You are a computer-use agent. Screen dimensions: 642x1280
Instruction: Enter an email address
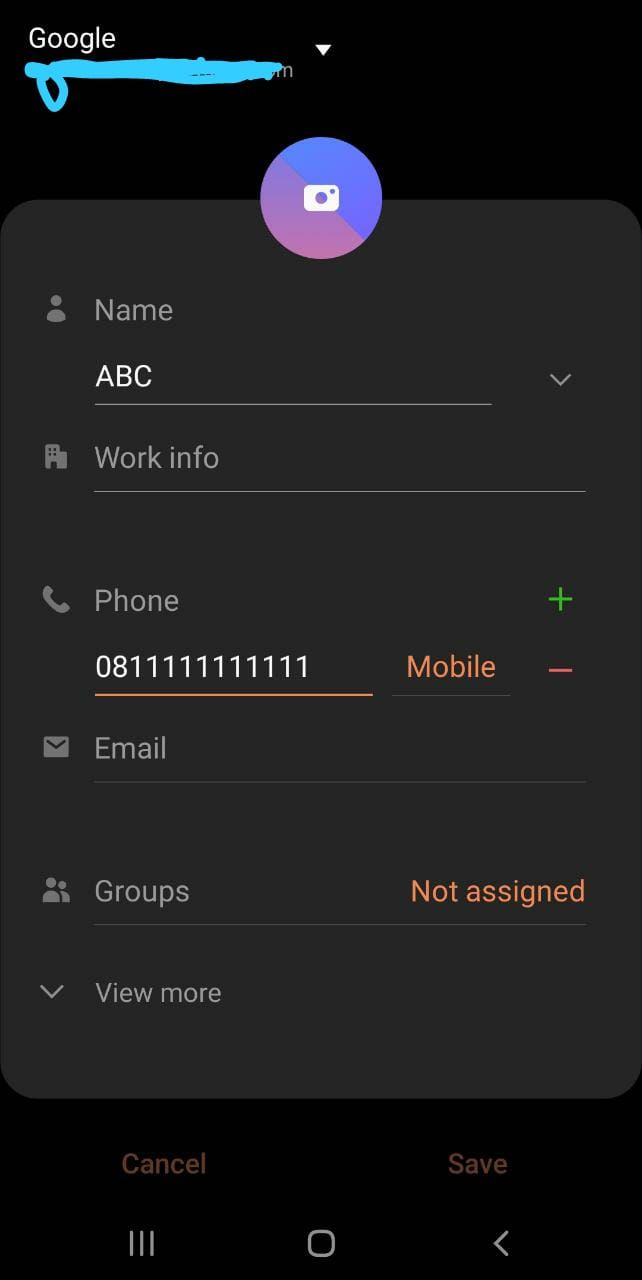(338, 749)
